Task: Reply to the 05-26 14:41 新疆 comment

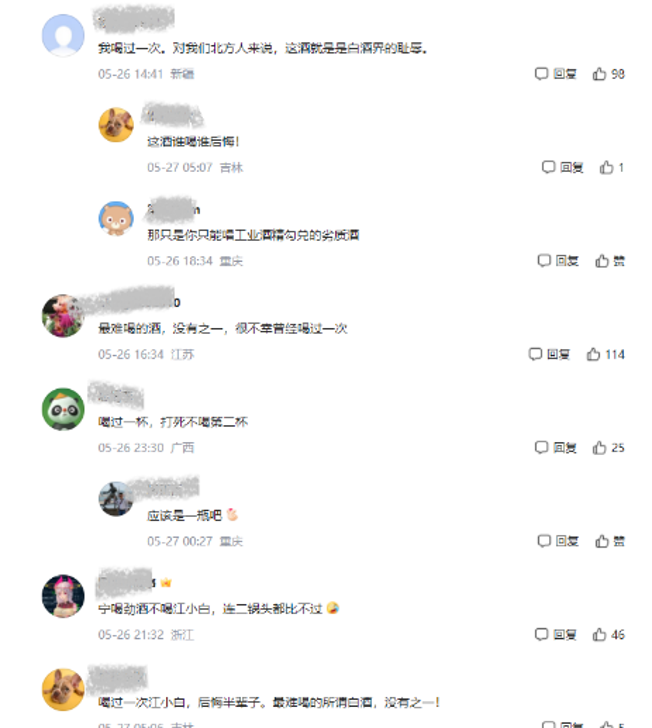Action: 555,74
